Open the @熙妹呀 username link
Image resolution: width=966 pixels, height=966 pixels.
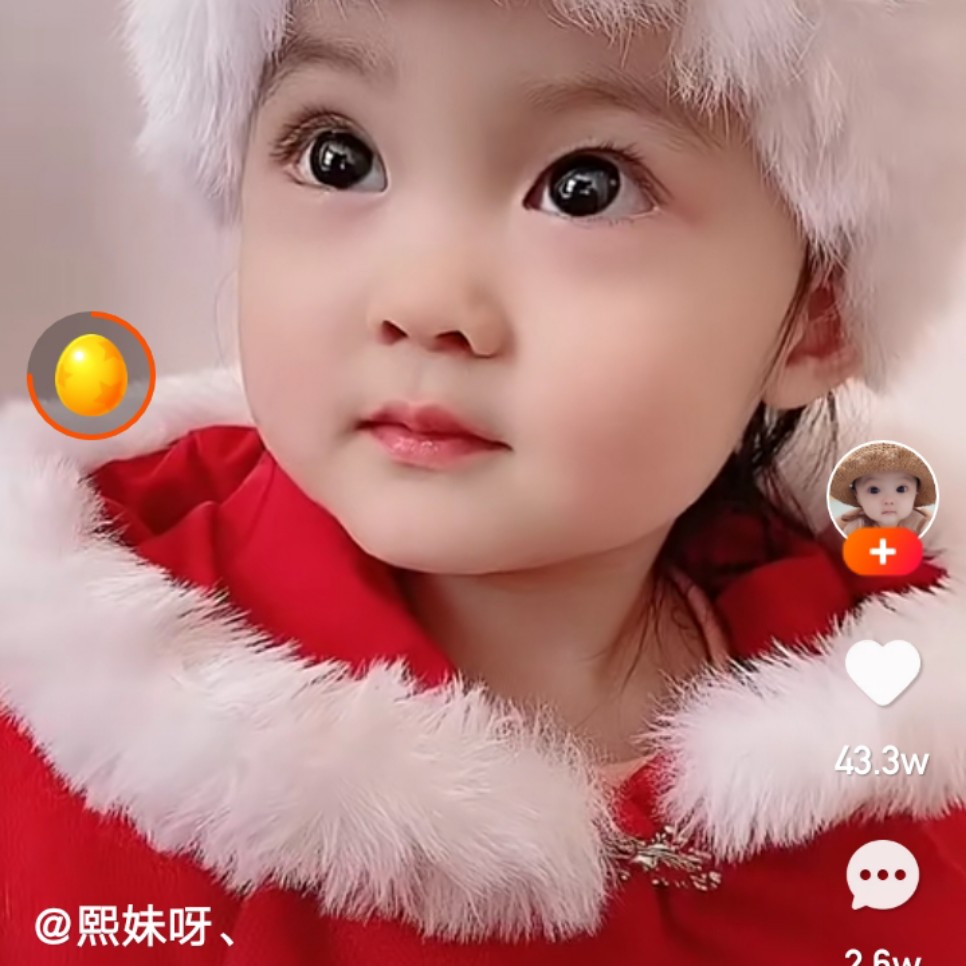(136, 927)
